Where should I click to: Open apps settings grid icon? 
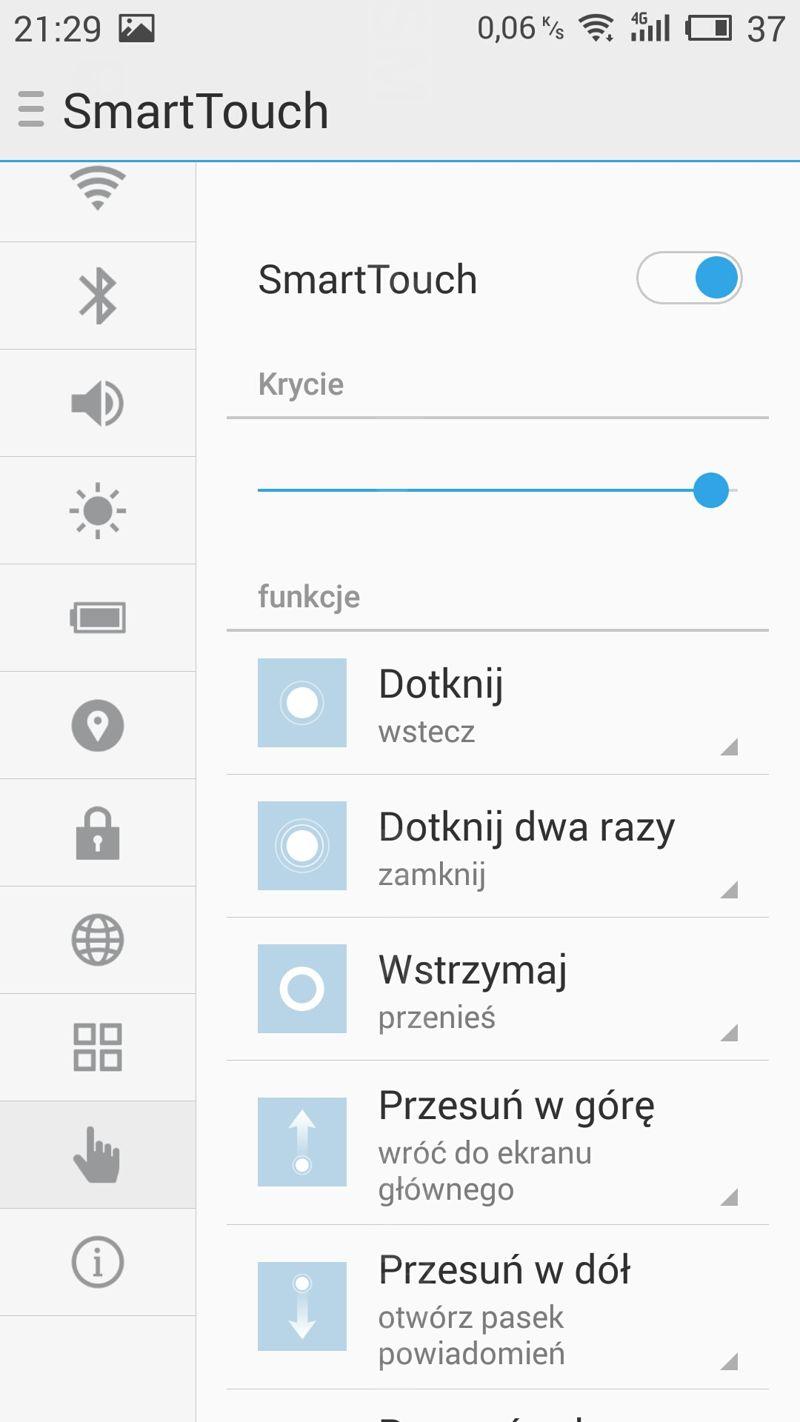pos(97,1047)
